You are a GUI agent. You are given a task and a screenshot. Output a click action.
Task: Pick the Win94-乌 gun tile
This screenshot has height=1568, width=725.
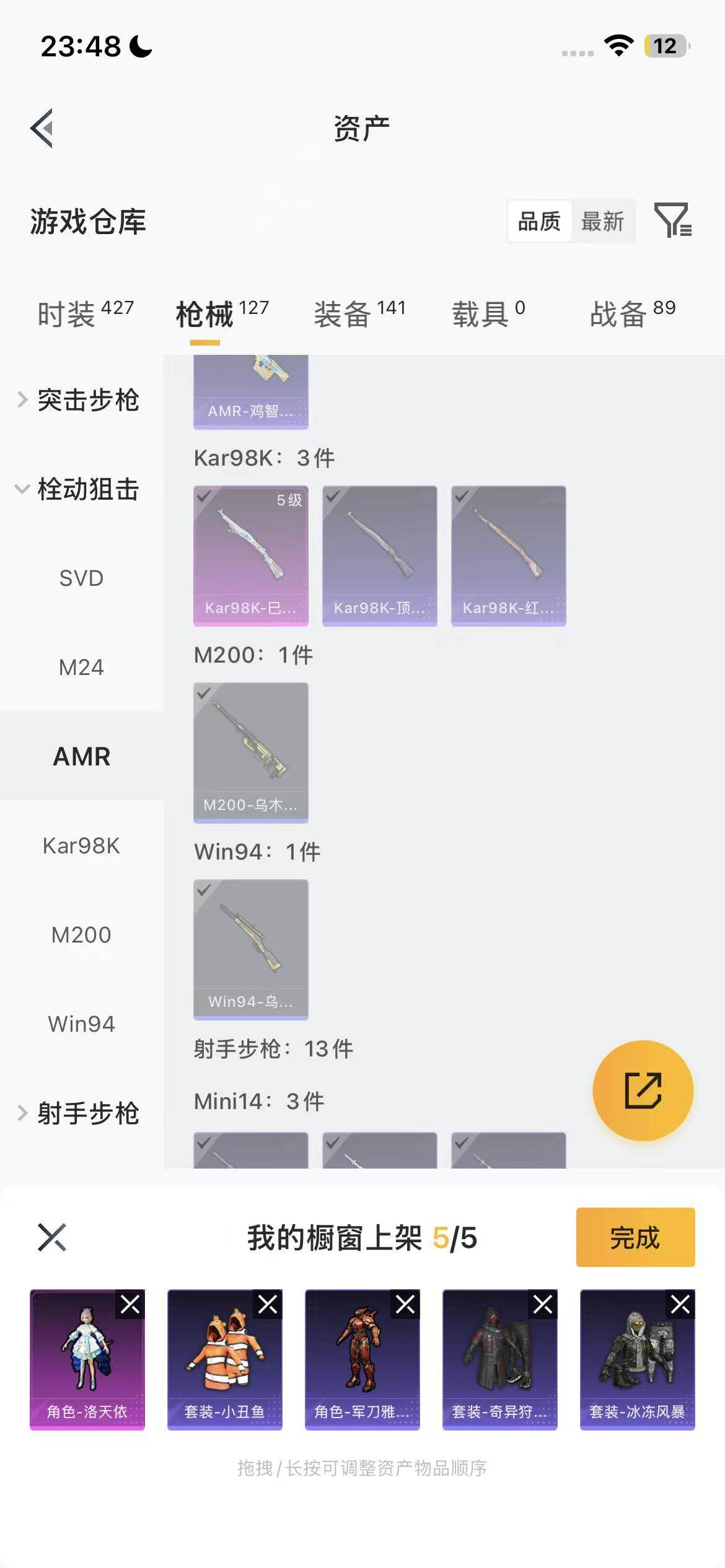click(251, 949)
